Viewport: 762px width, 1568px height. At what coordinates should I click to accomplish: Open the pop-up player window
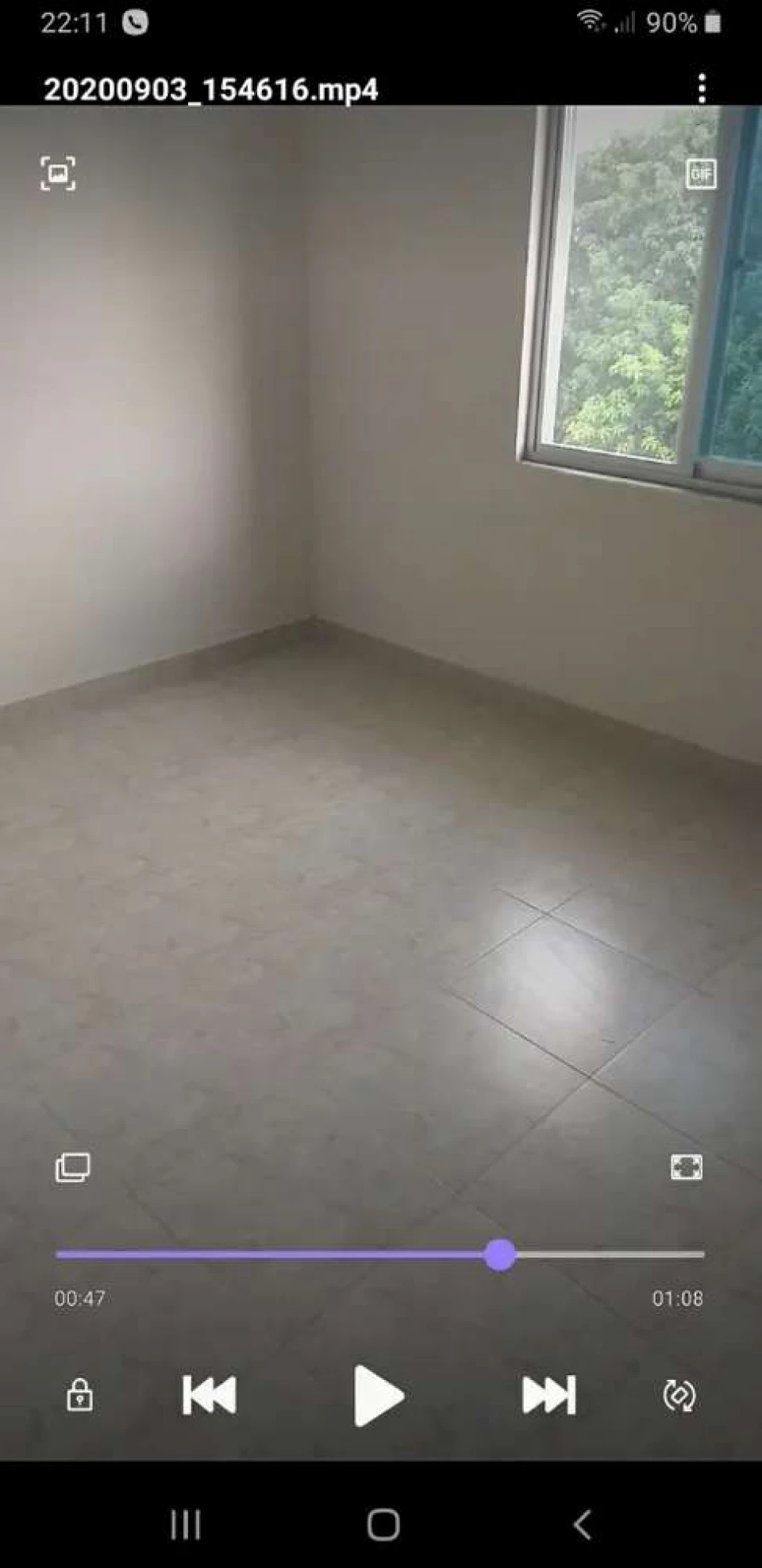click(72, 1168)
